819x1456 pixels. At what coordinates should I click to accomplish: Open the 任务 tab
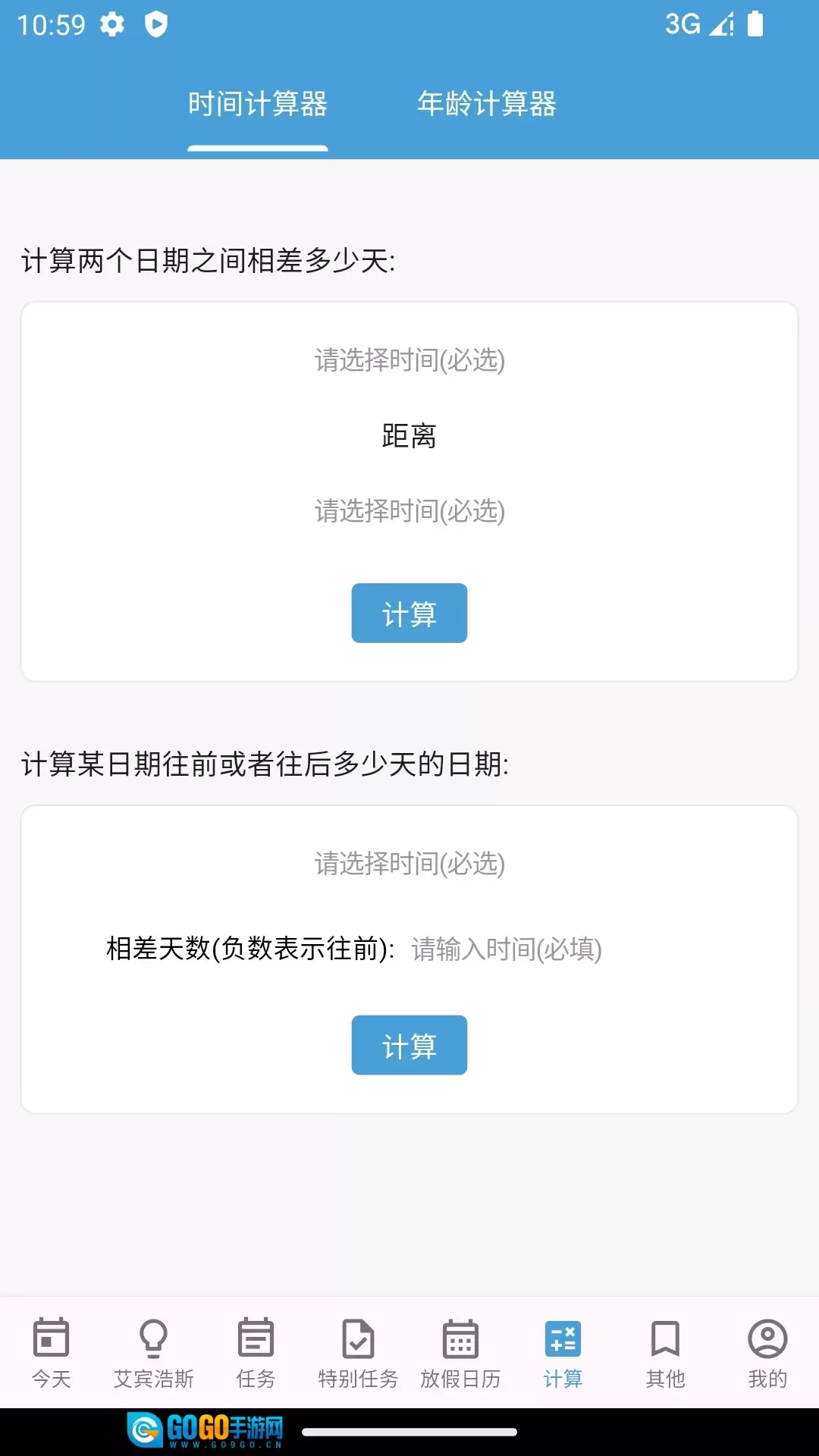tap(256, 1354)
